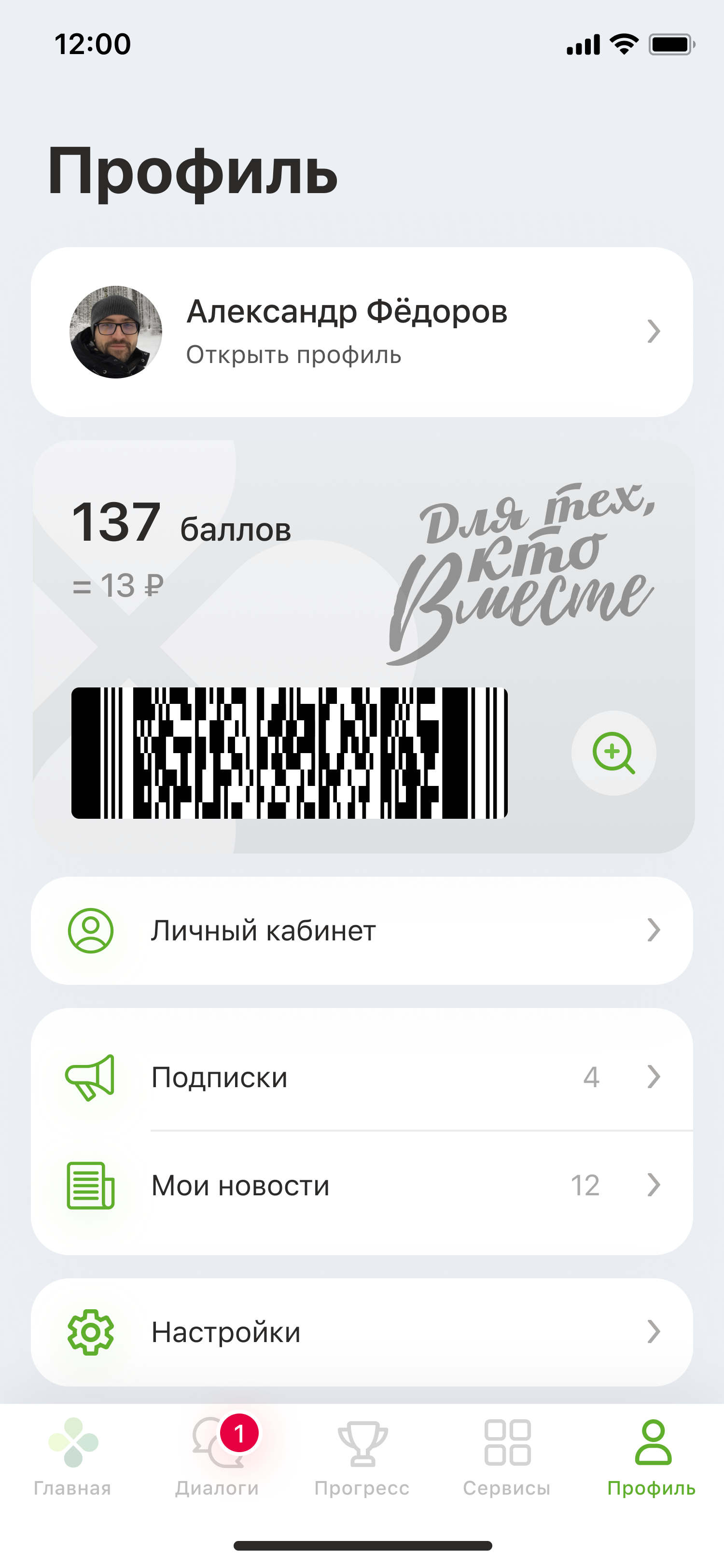724x1568 pixels.
Task: Tap the profile avatar photo
Action: point(114,331)
